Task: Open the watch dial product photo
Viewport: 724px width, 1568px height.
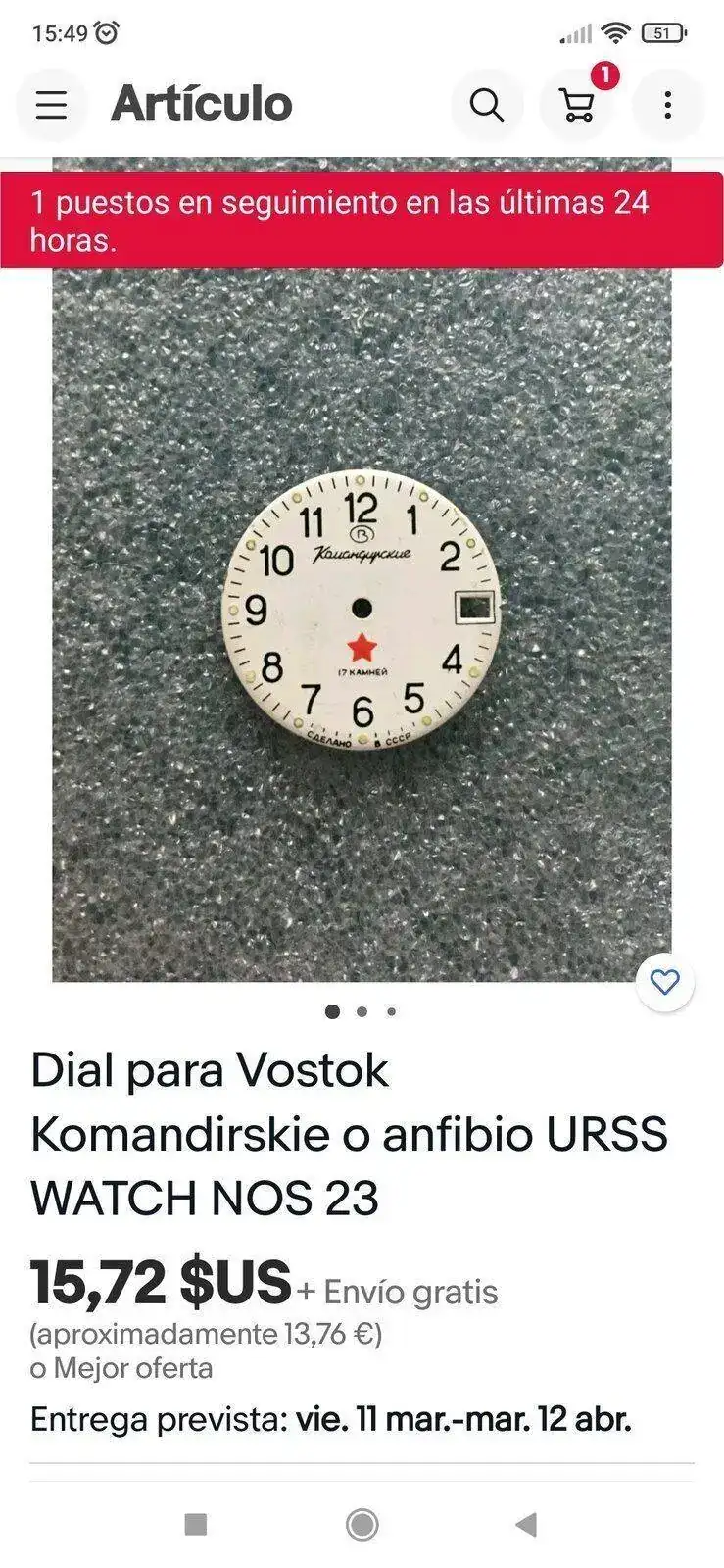Action: 362,617
